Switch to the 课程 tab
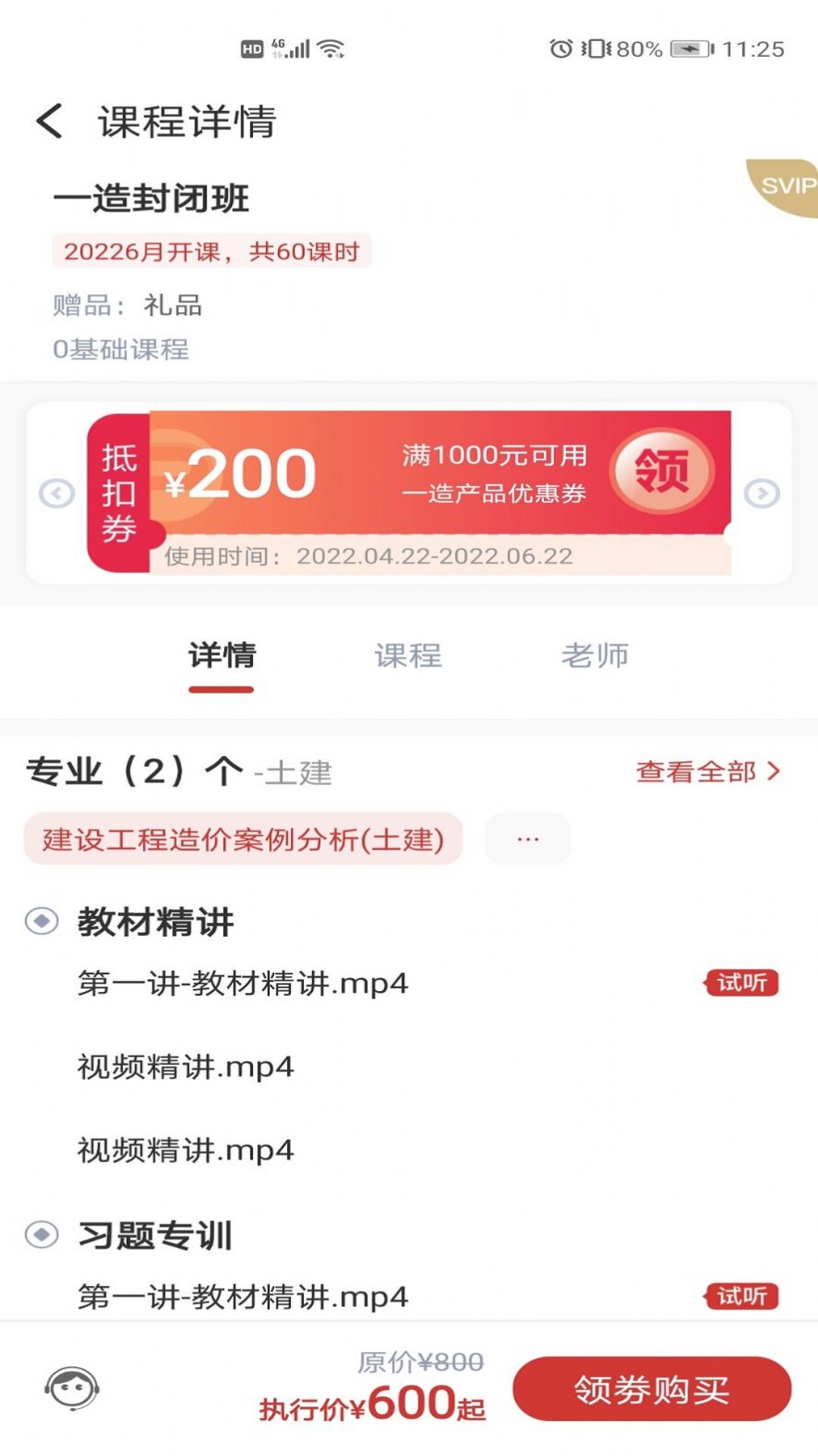Image resolution: width=818 pixels, height=1456 pixels. (x=407, y=656)
